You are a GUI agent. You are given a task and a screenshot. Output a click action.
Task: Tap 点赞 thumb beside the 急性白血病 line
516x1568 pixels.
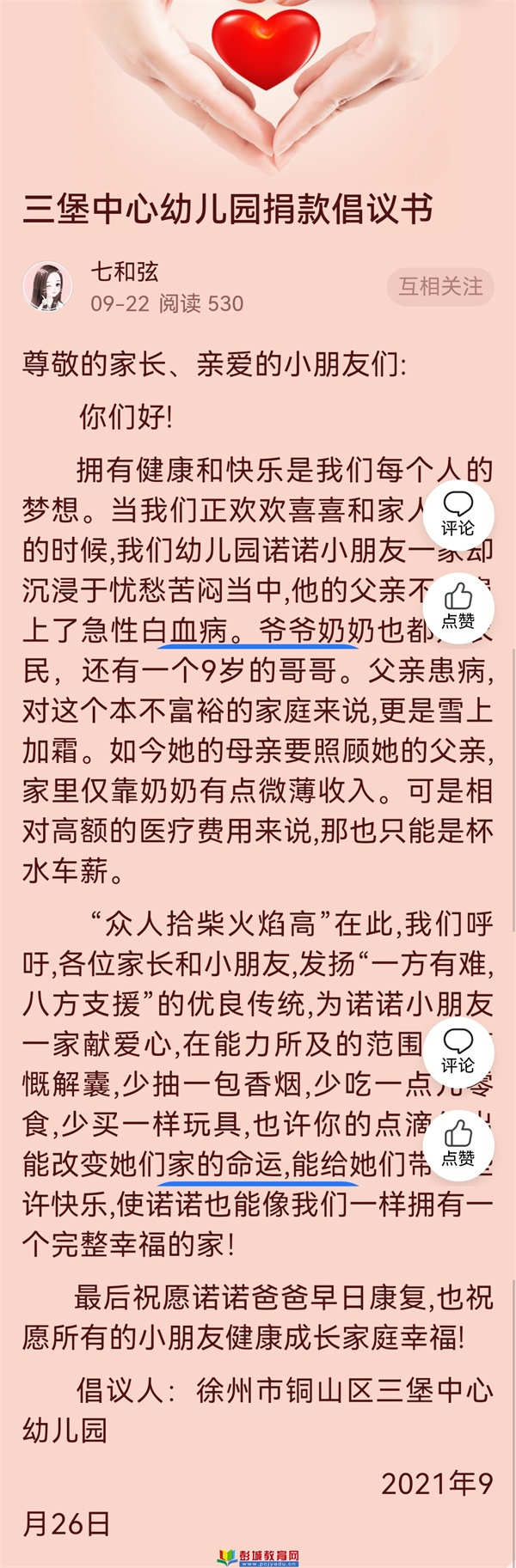[x=458, y=607]
